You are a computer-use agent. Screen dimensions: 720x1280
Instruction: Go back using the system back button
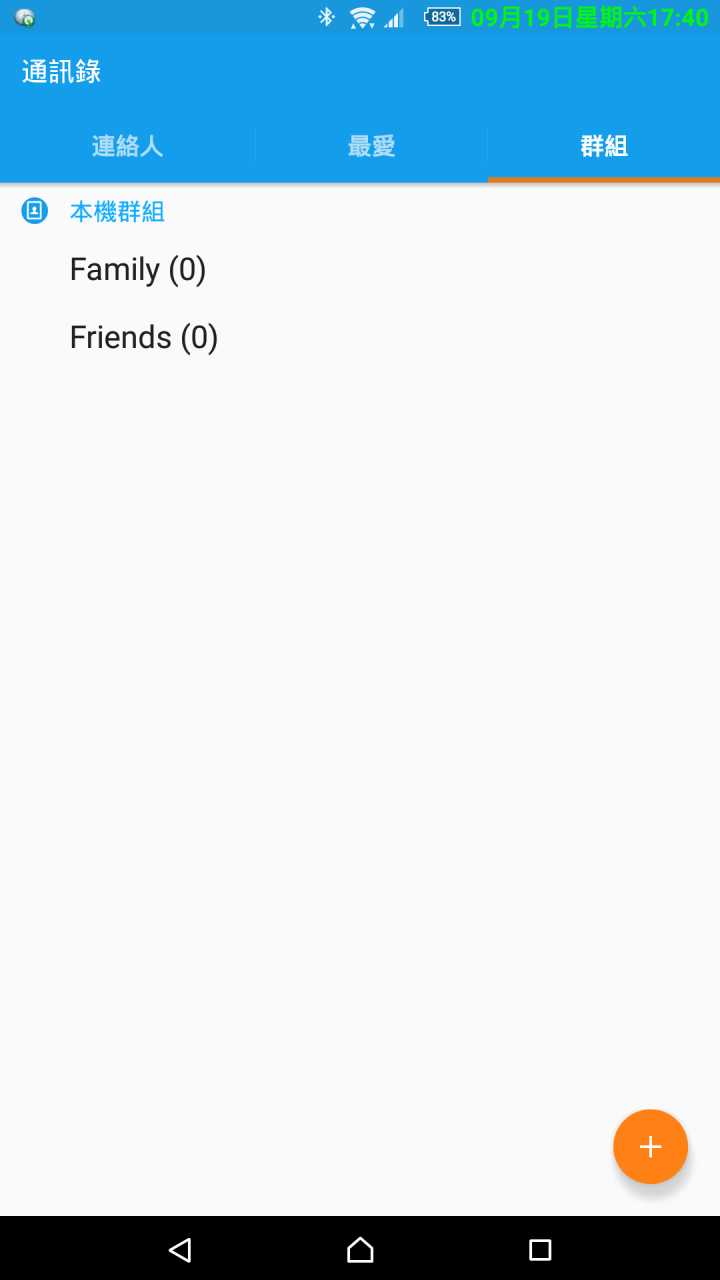pyautogui.click(x=180, y=1249)
